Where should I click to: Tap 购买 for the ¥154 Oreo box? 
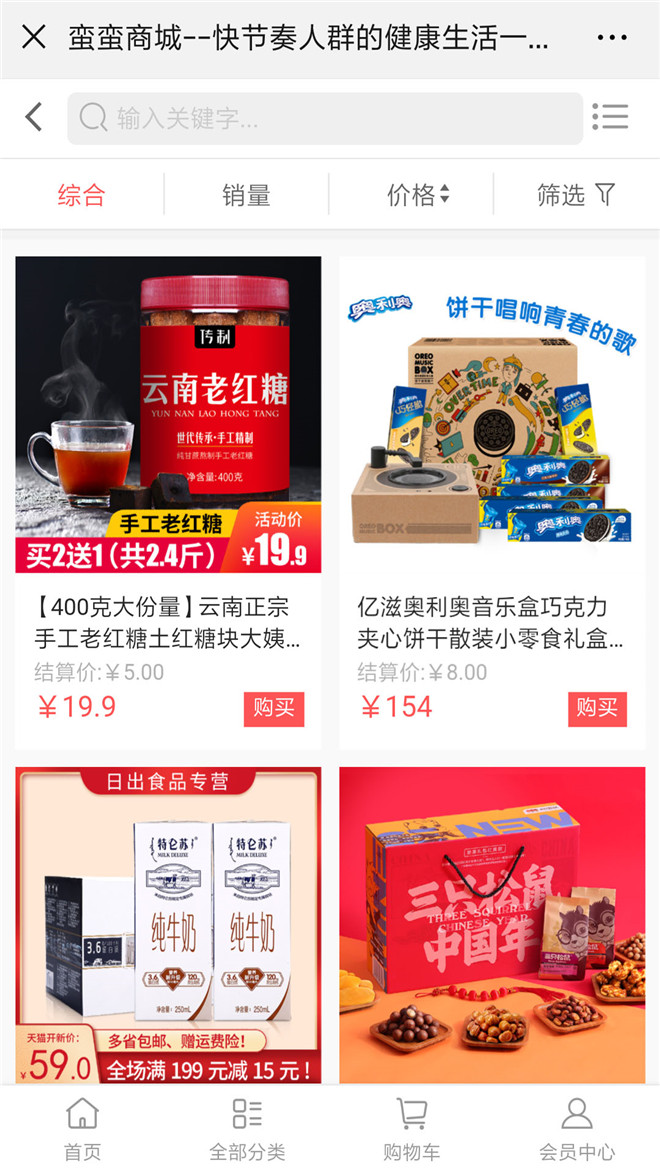click(597, 708)
